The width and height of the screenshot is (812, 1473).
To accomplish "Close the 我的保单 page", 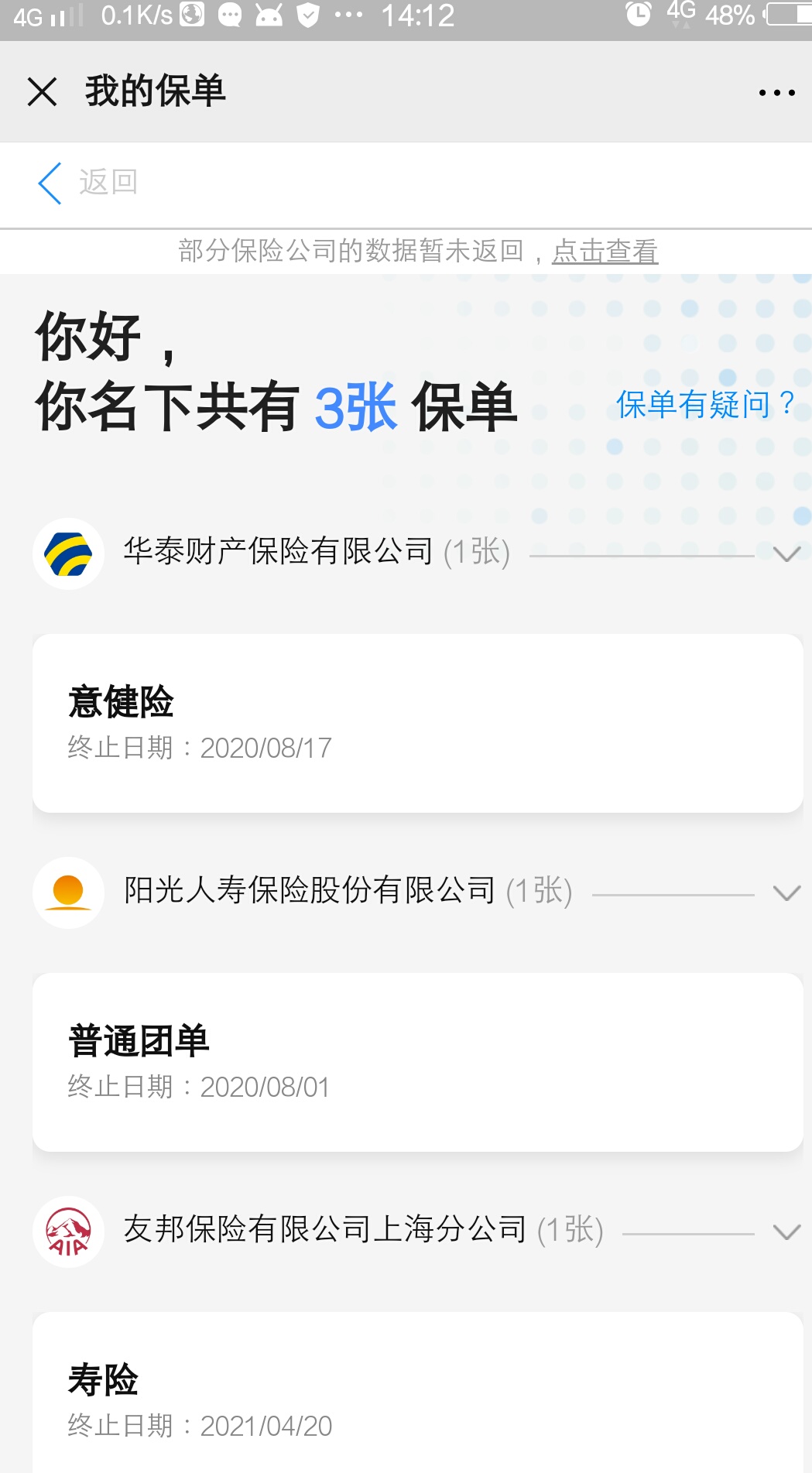I will click(x=42, y=92).
